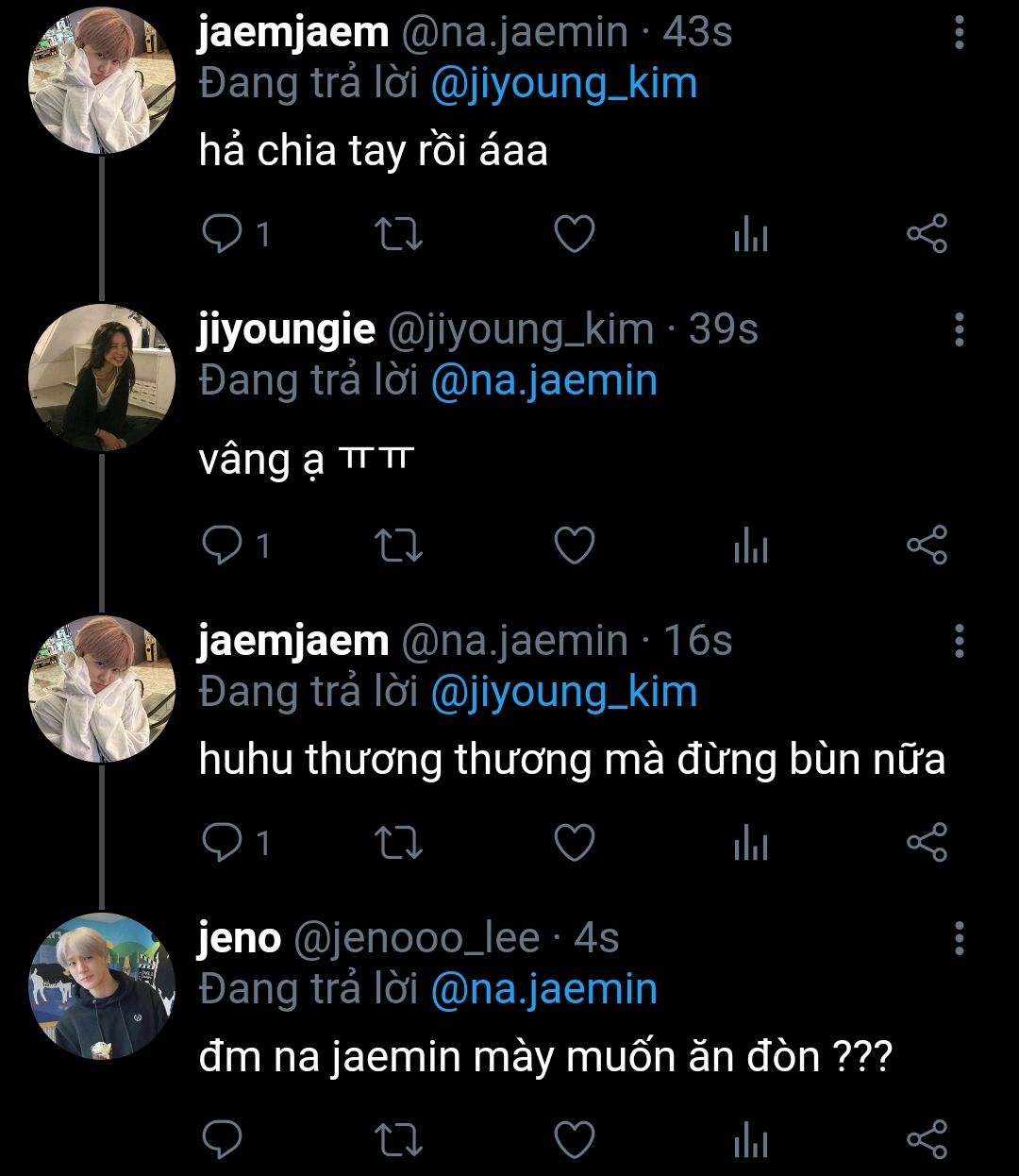Open jeno's profile picture
The width and height of the screenshot is (1019, 1176).
103,986
